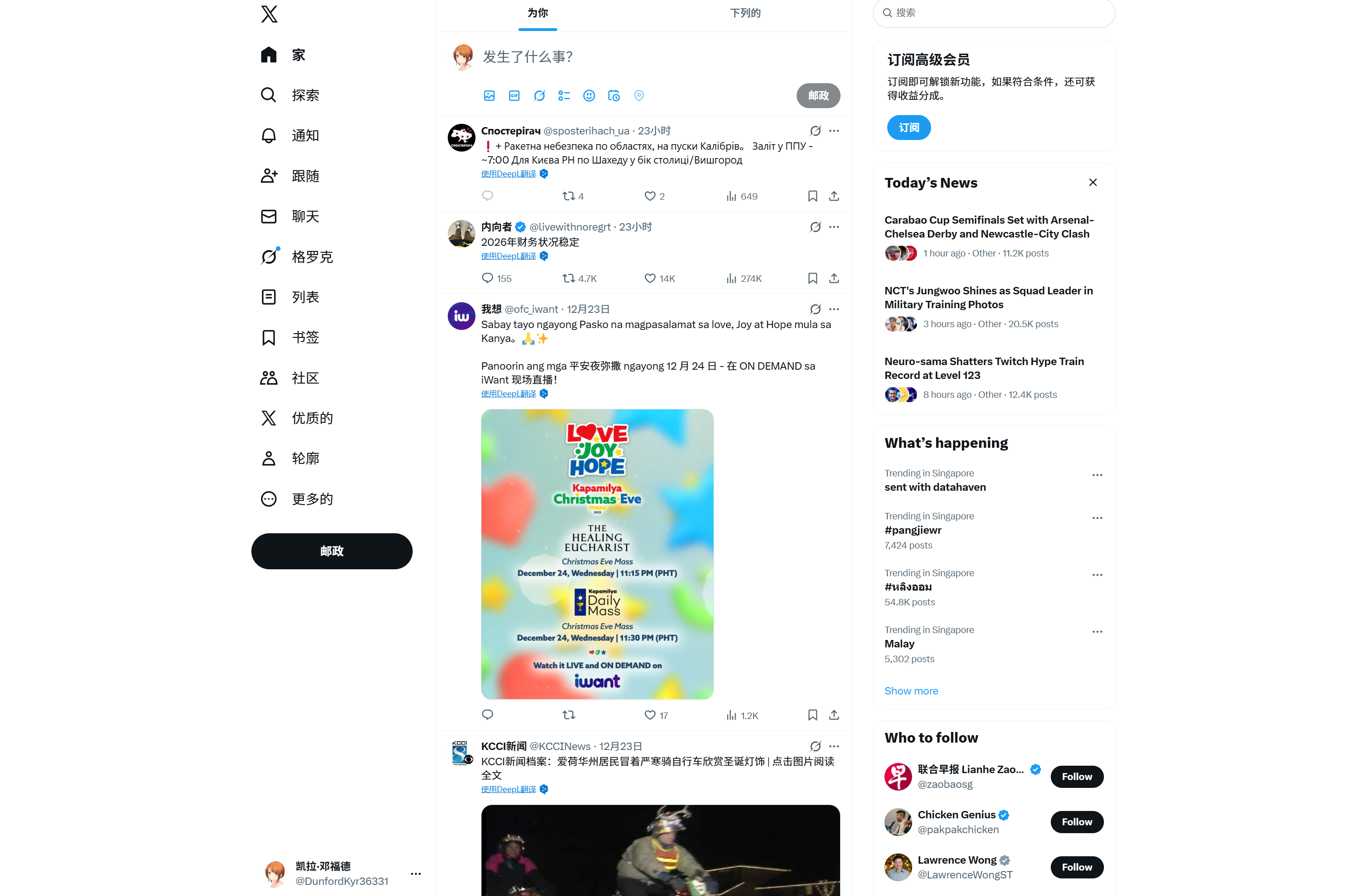Tap Show more under What's happening

(x=911, y=691)
